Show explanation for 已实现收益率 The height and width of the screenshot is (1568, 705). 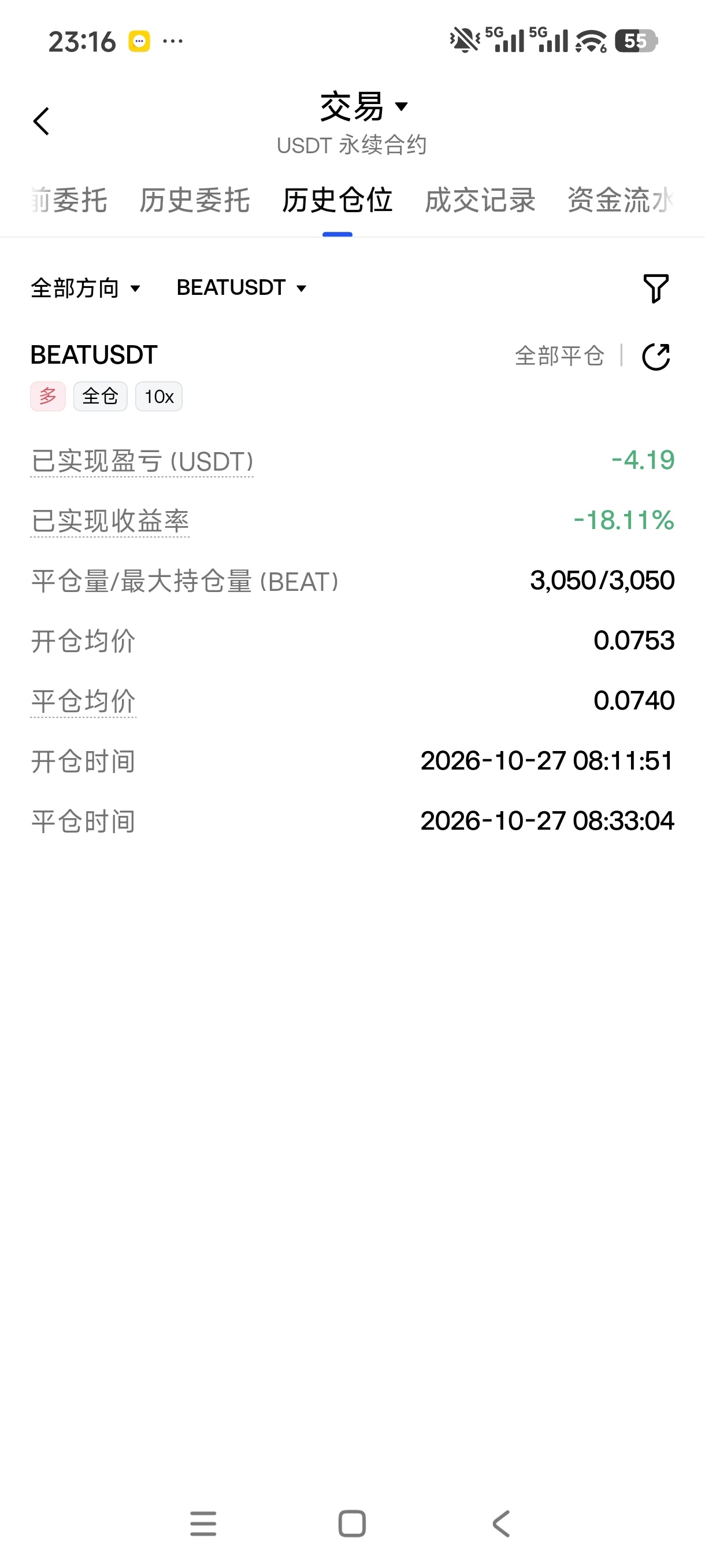pos(110,522)
